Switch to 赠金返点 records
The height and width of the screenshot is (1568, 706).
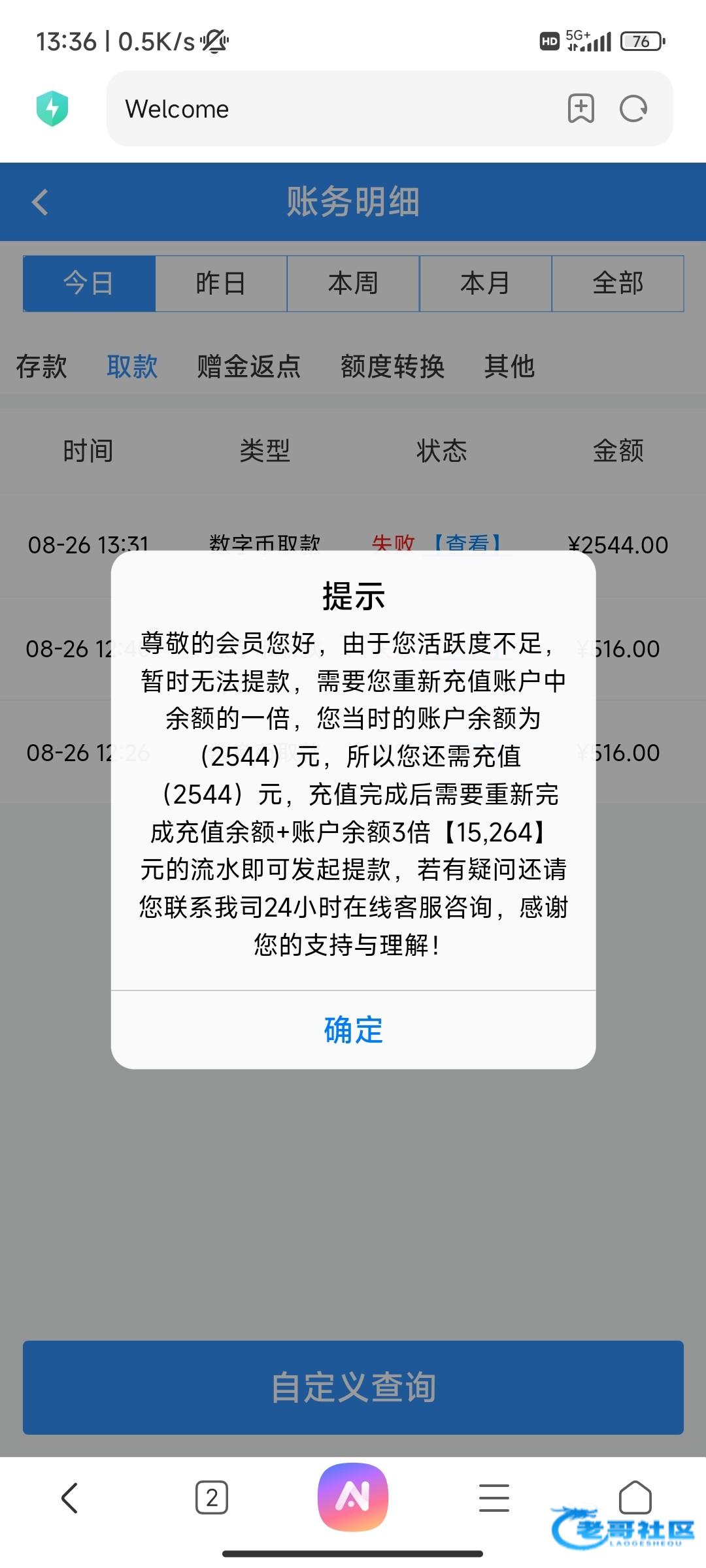[x=248, y=367]
